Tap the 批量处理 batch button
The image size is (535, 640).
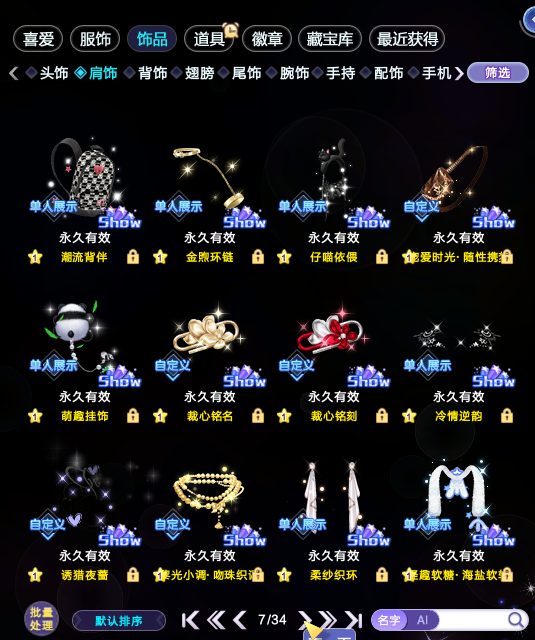click(x=41, y=619)
